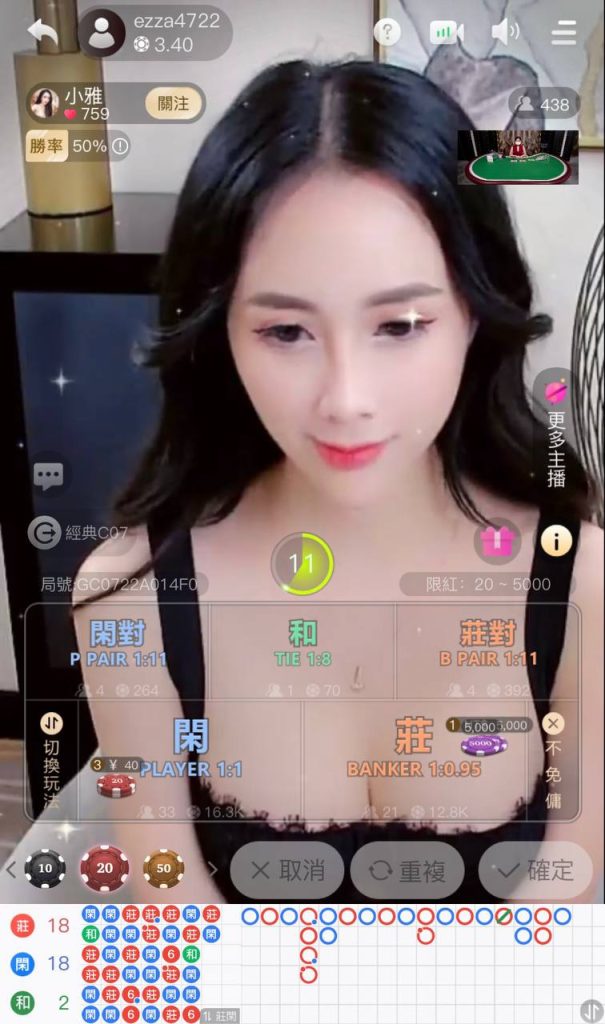Open the chat message bubble

(x=48, y=476)
